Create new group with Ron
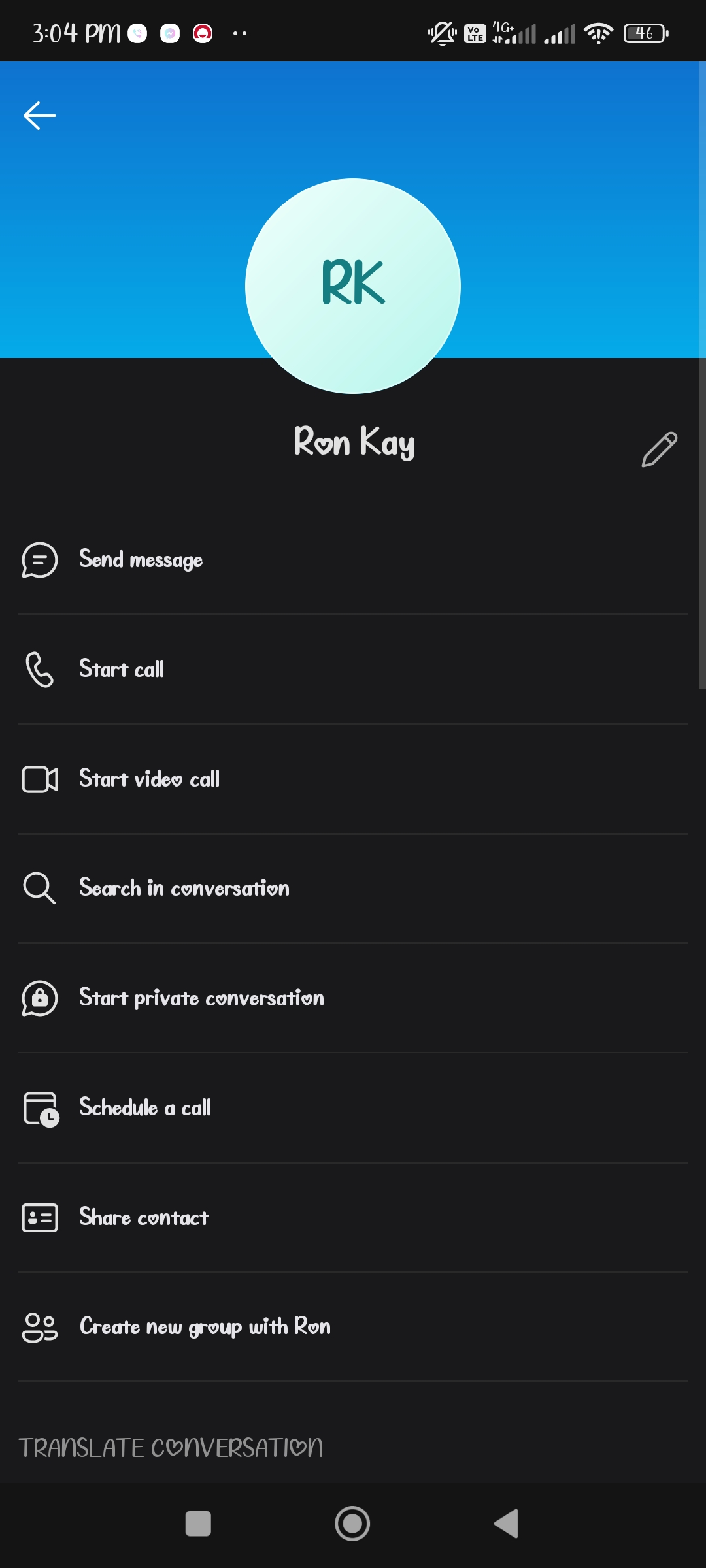706x1568 pixels. tap(353, 1327)
